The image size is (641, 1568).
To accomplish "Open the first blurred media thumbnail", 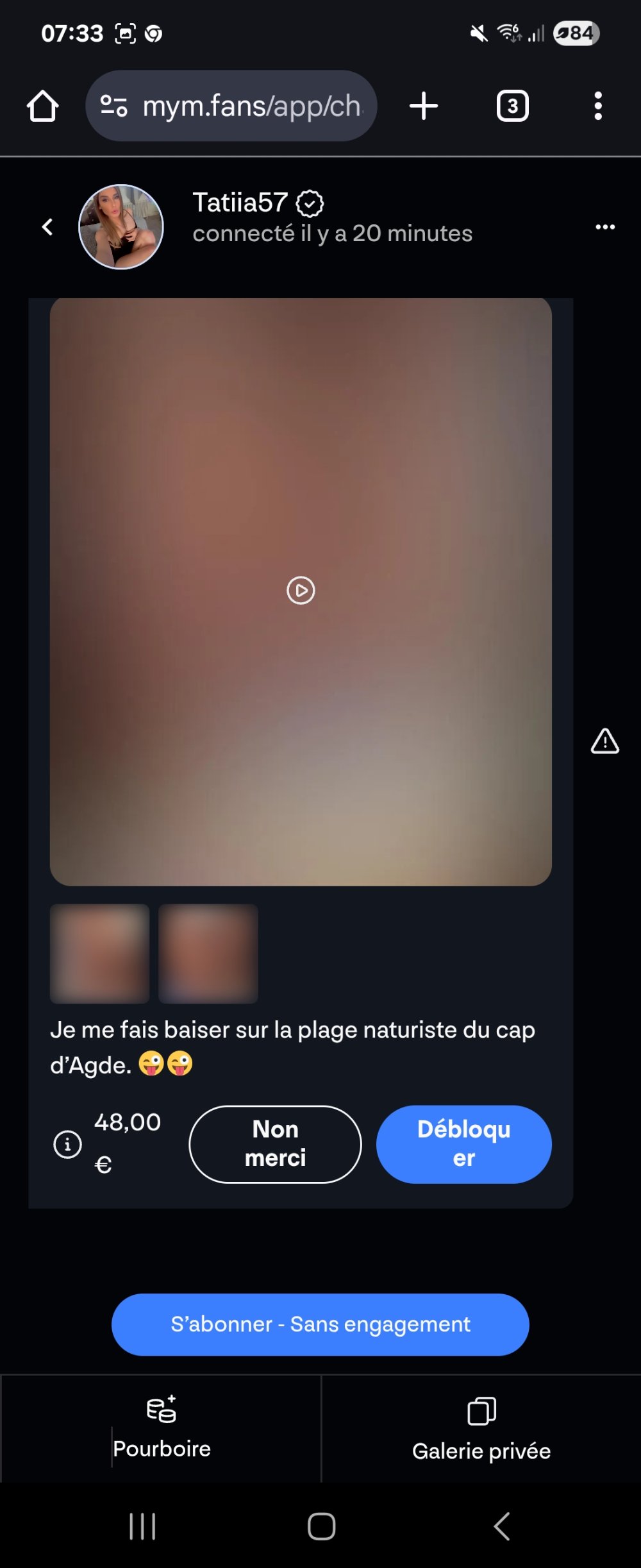I will point(100,954).
